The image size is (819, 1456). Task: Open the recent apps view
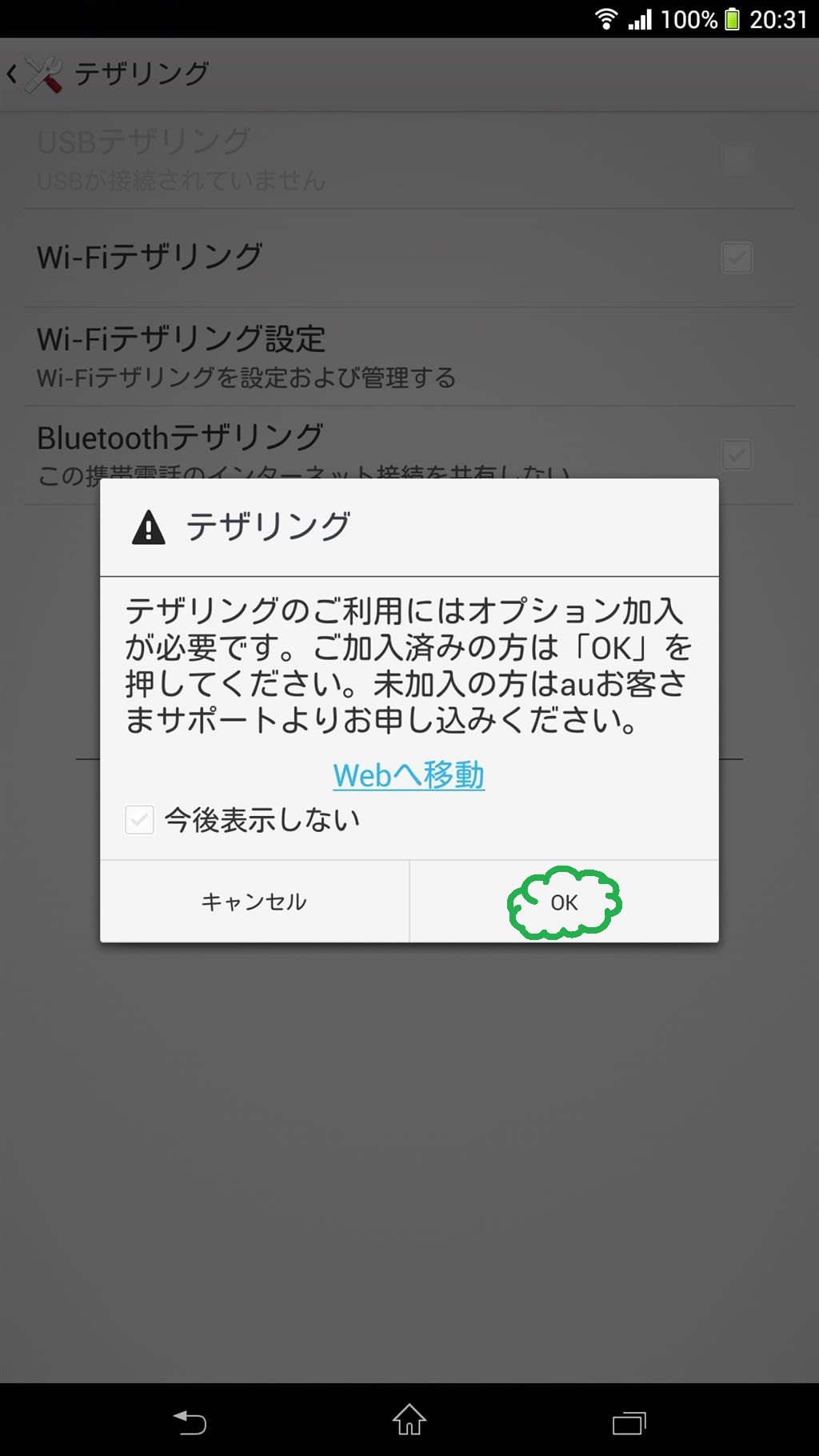629,1422
